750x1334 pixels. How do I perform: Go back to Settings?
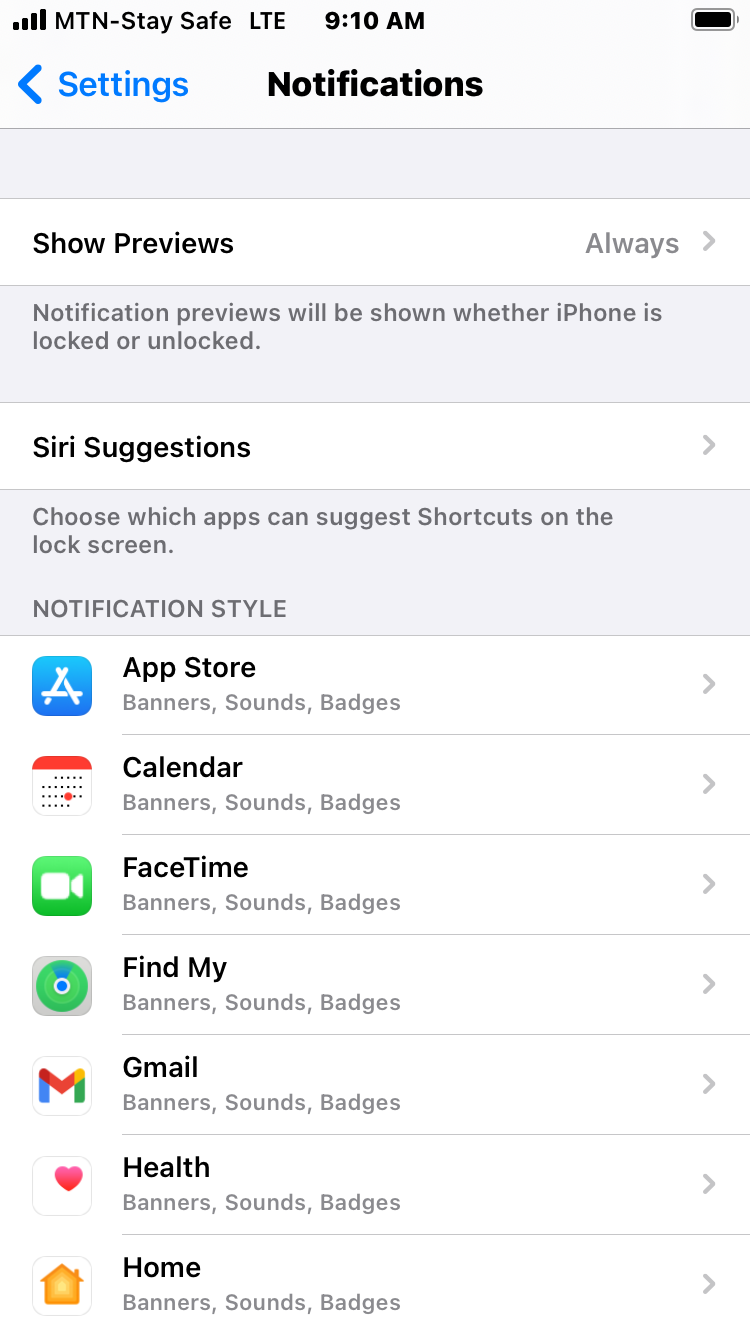[x=104, y=85]
